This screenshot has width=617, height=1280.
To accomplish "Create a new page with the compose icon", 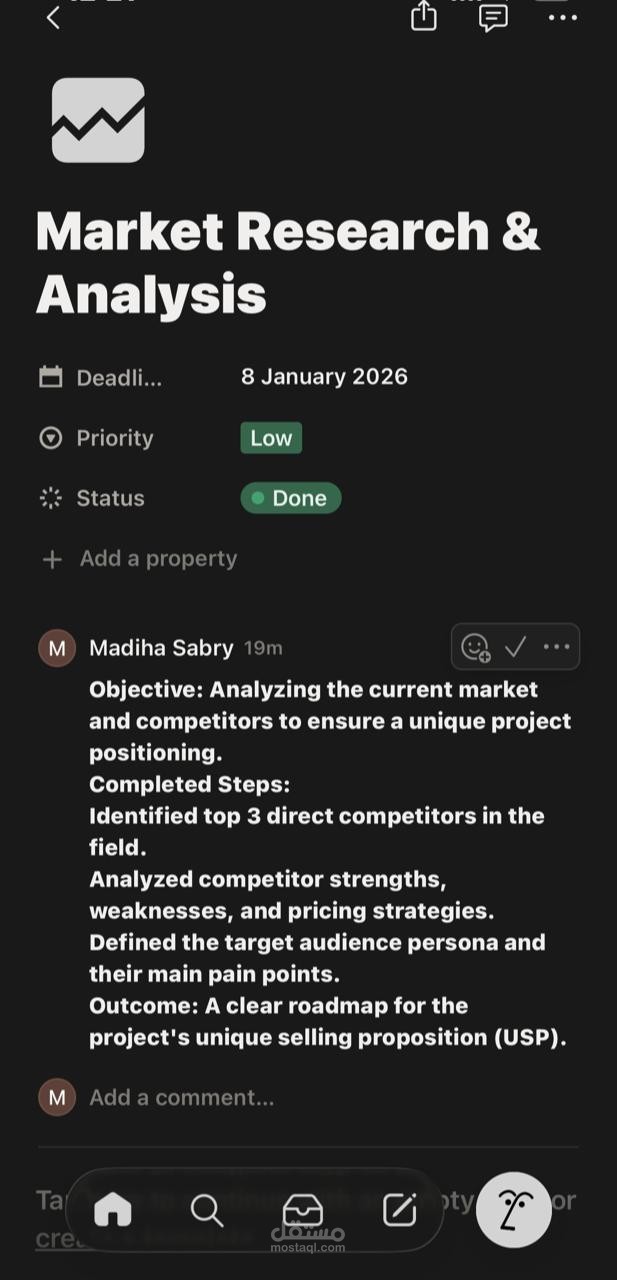I will point(399,1211).
